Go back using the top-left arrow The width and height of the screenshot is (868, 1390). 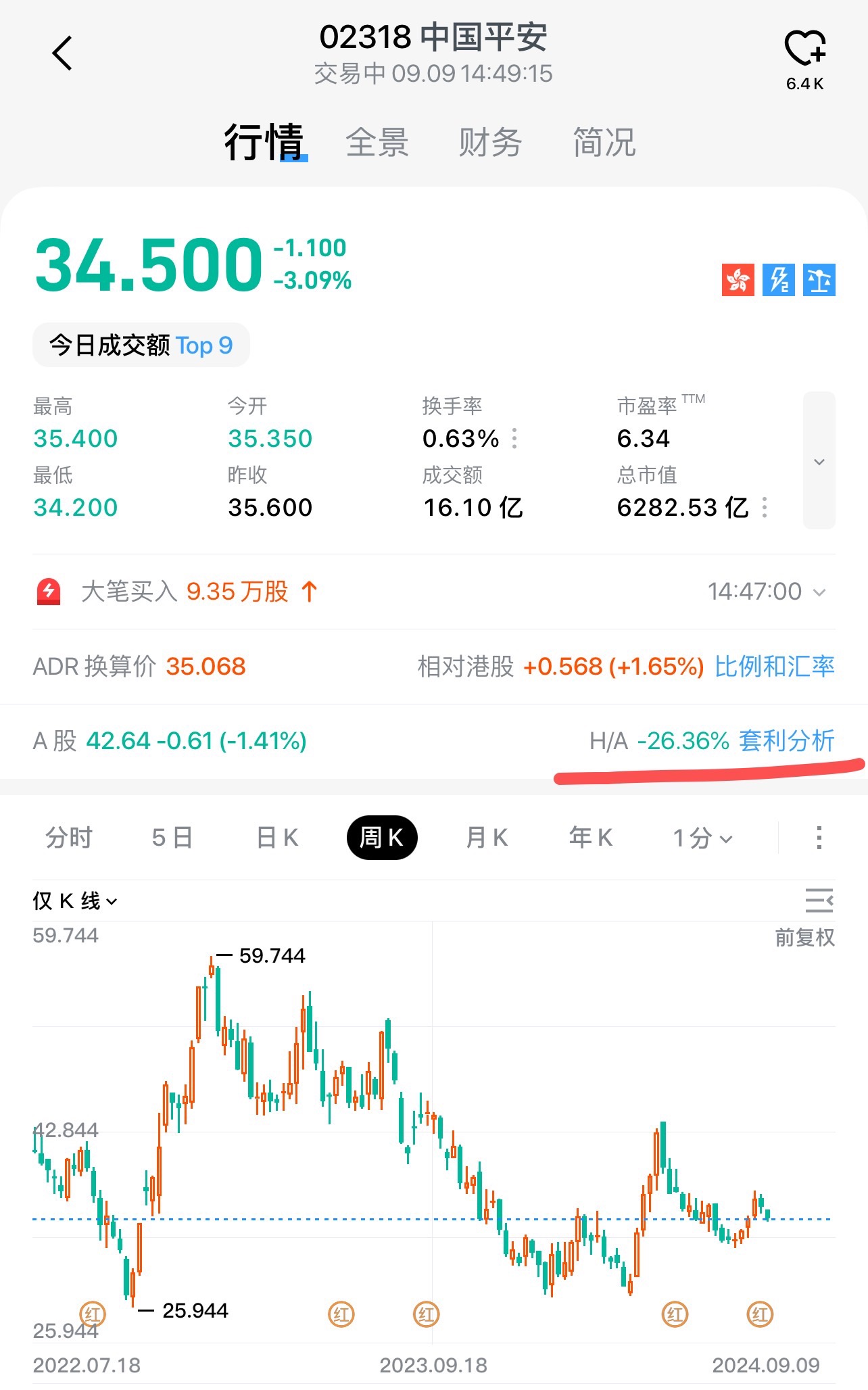tap(62, 53)
